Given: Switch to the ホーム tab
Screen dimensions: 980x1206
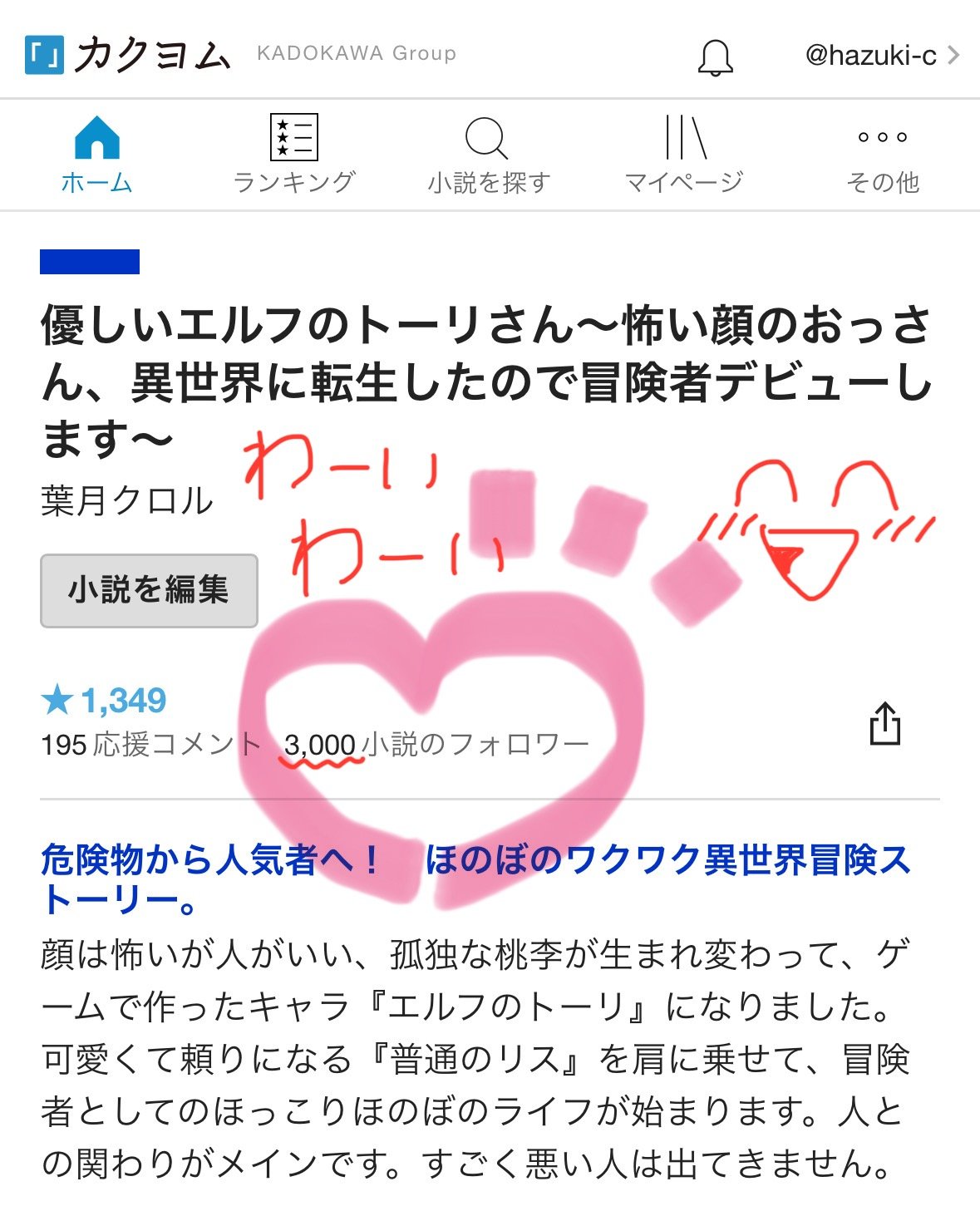Looking at the screenshot, I should point(97,155).
